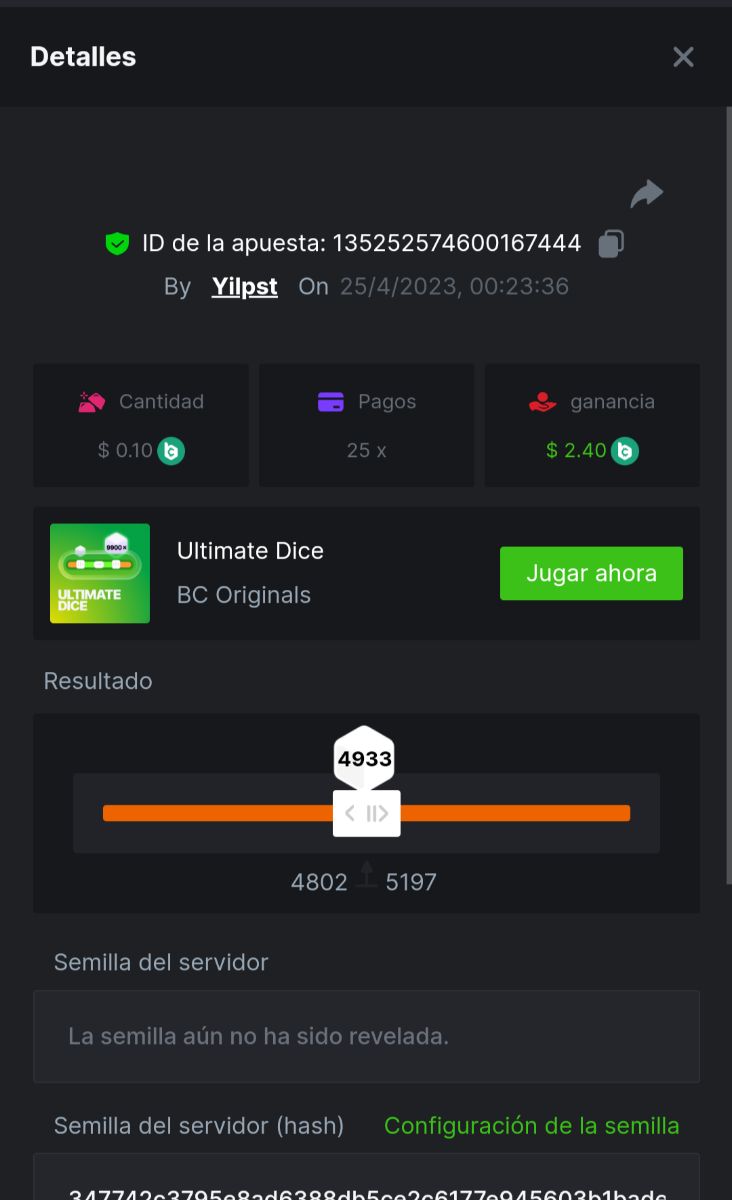This screenshot has width=732, height=1200.
Task: Open Configuración de la semilla
Action: [x=531, y=1126]
